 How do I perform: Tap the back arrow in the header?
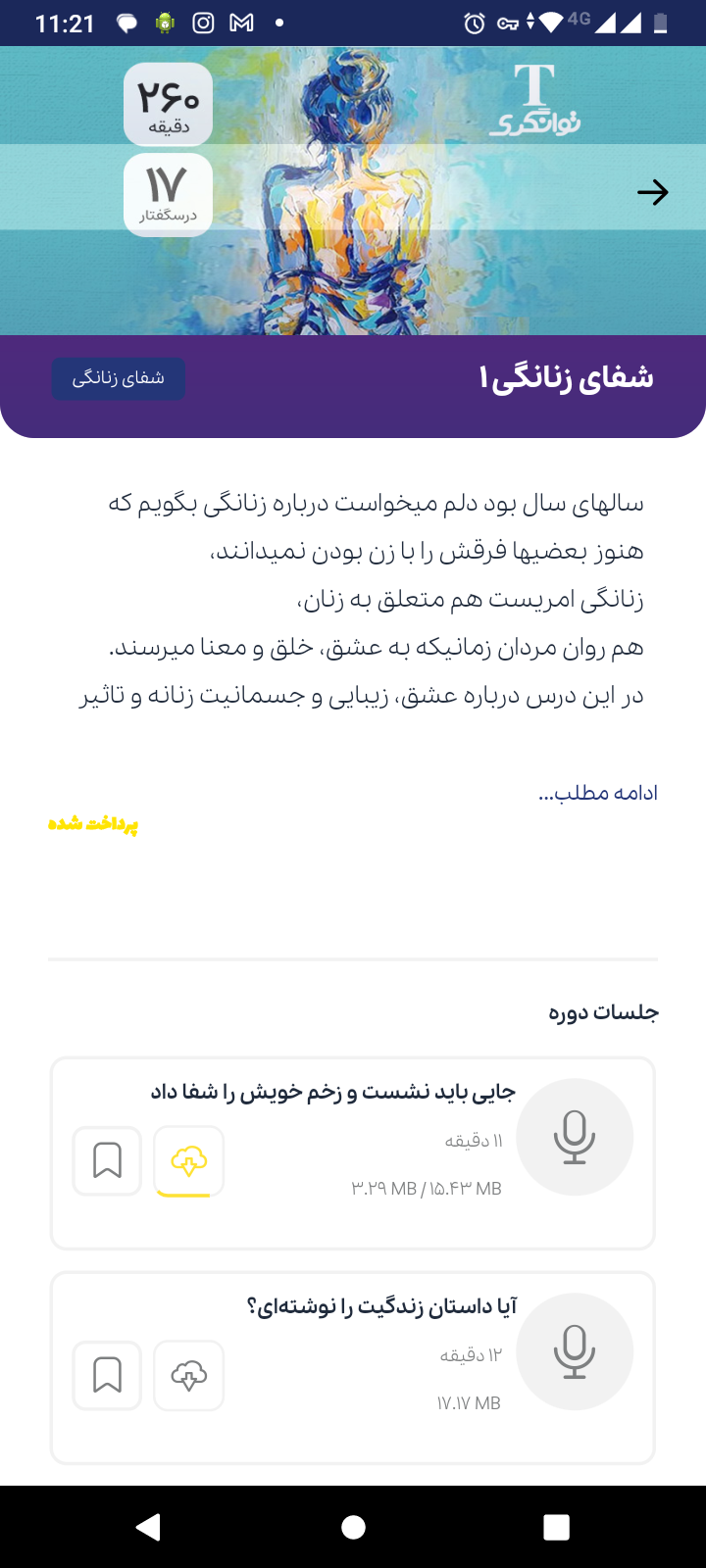tap(652, 192)
